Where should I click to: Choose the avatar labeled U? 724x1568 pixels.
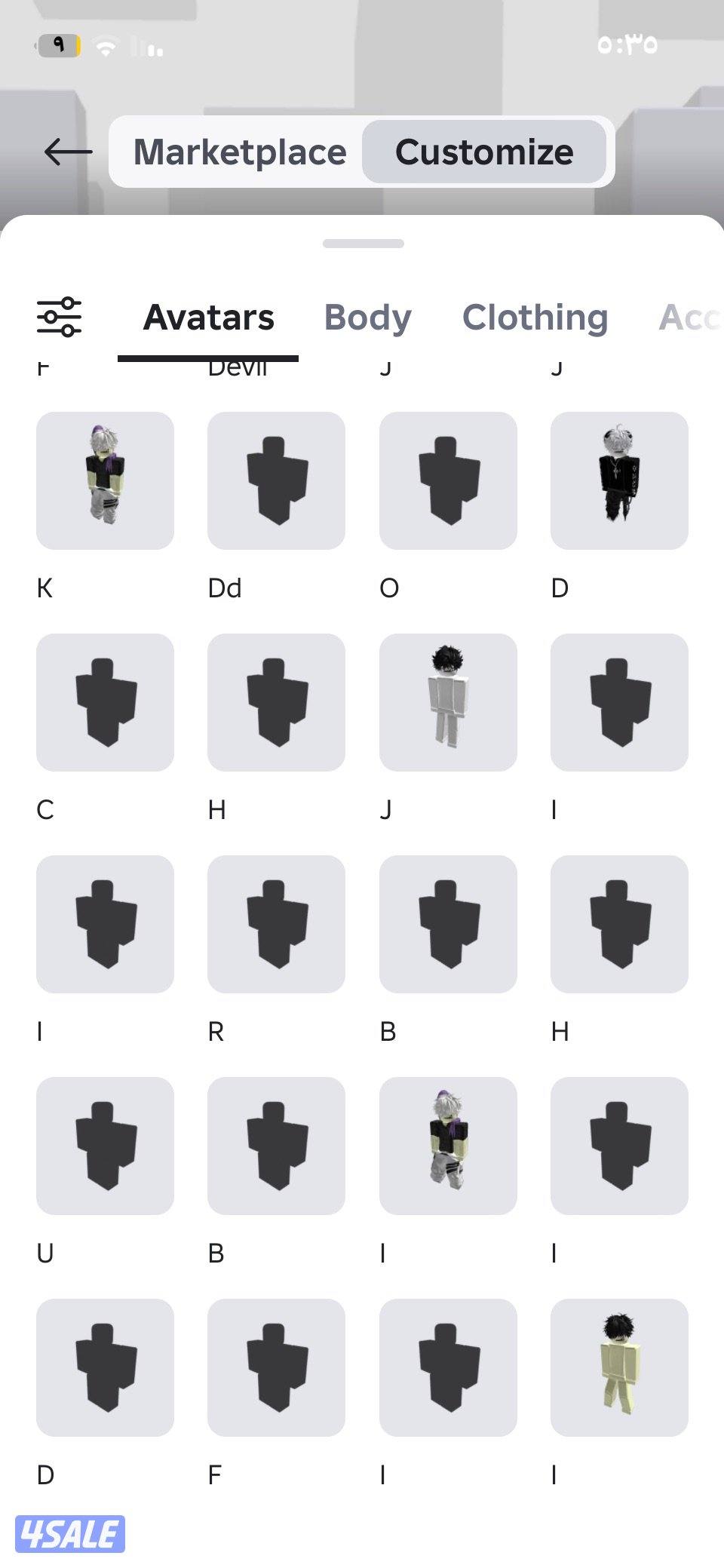[x=105, y=1146]
